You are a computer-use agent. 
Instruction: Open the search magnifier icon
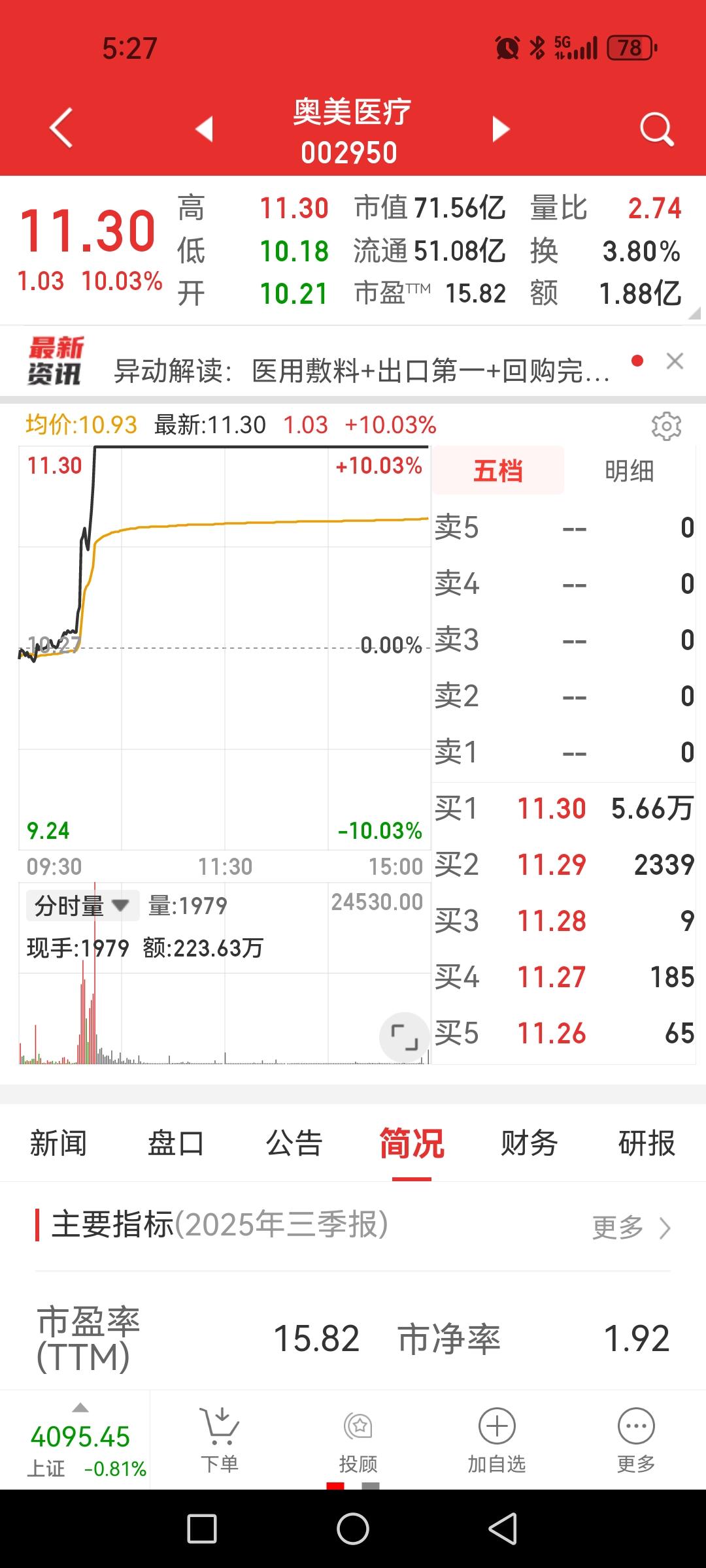656,129
